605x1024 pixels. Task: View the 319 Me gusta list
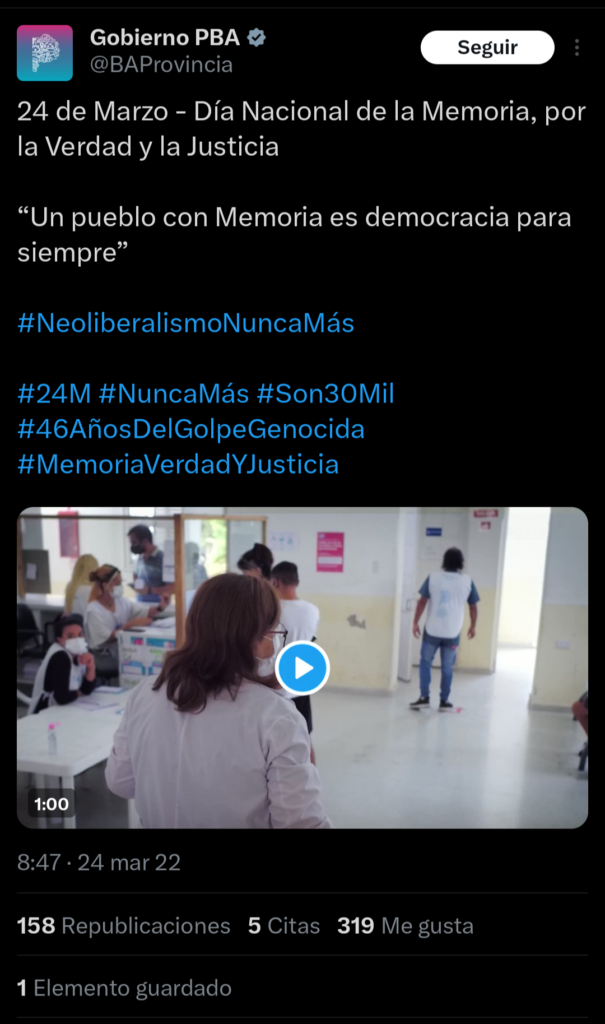point(405,926)
